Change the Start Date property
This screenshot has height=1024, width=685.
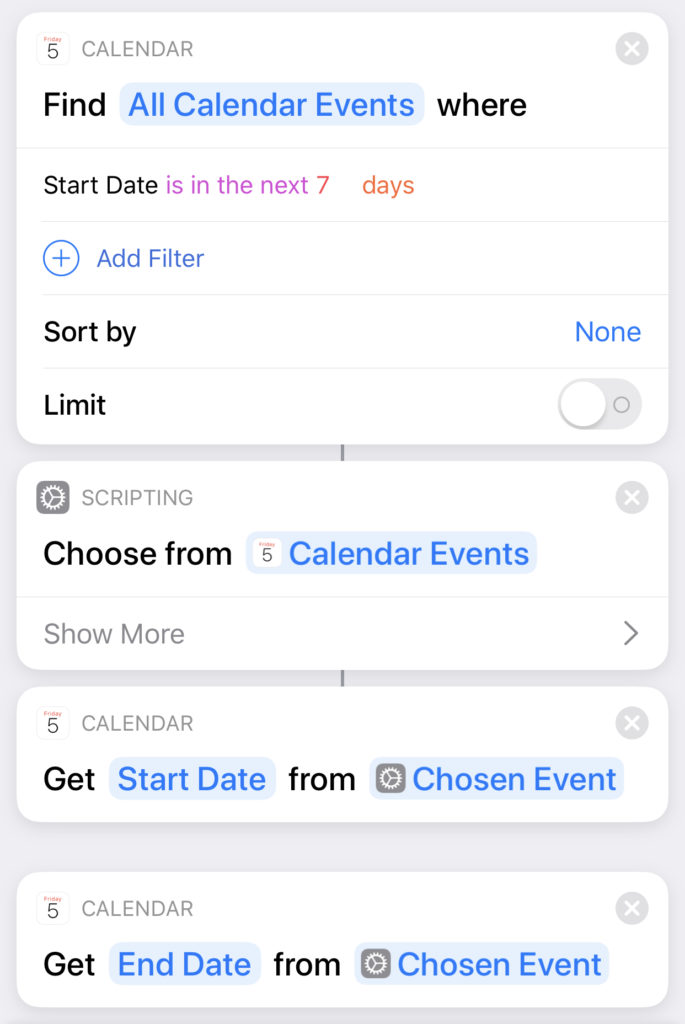click(192, 779)
